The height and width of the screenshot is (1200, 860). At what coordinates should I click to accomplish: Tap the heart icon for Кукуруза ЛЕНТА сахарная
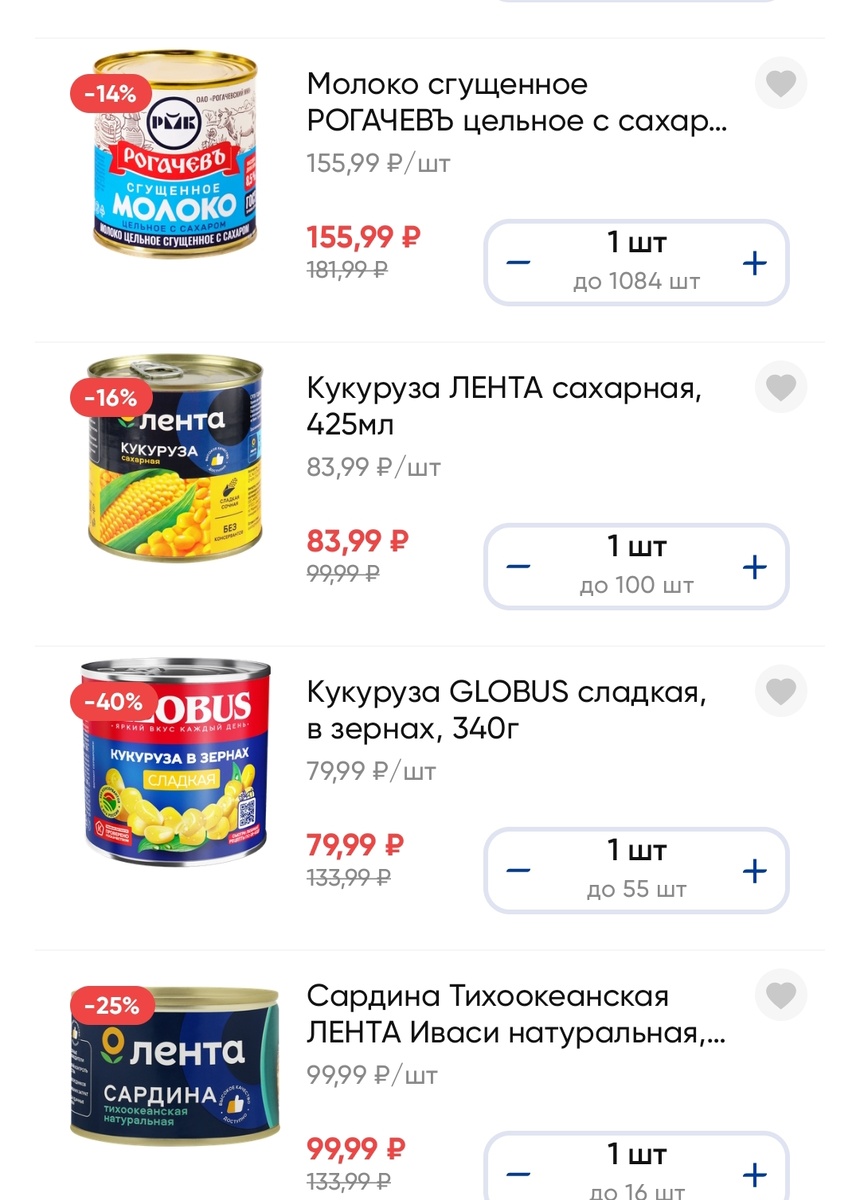[781, 387]
